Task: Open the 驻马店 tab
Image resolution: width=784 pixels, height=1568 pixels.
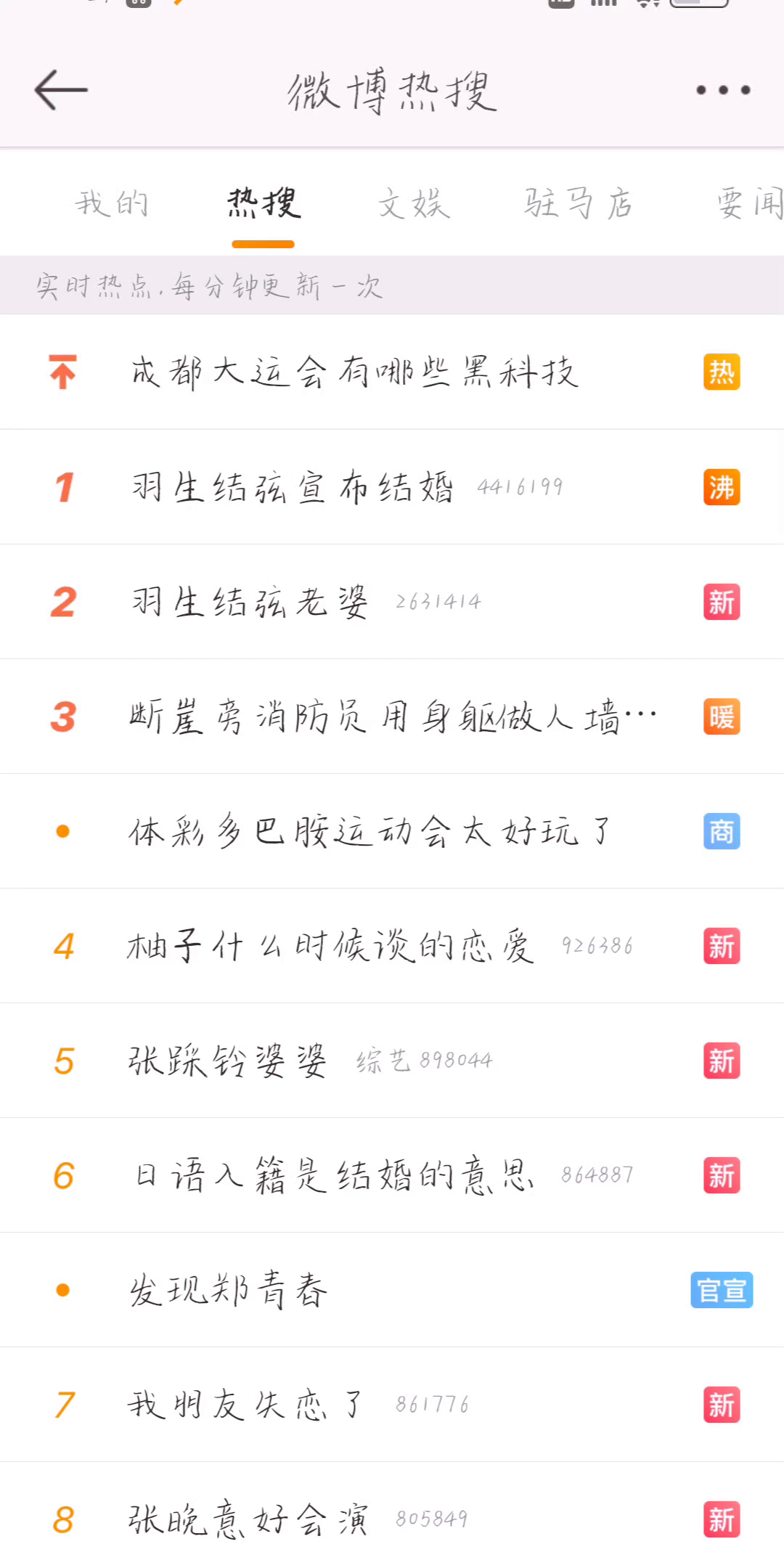Action: [578, 203]
